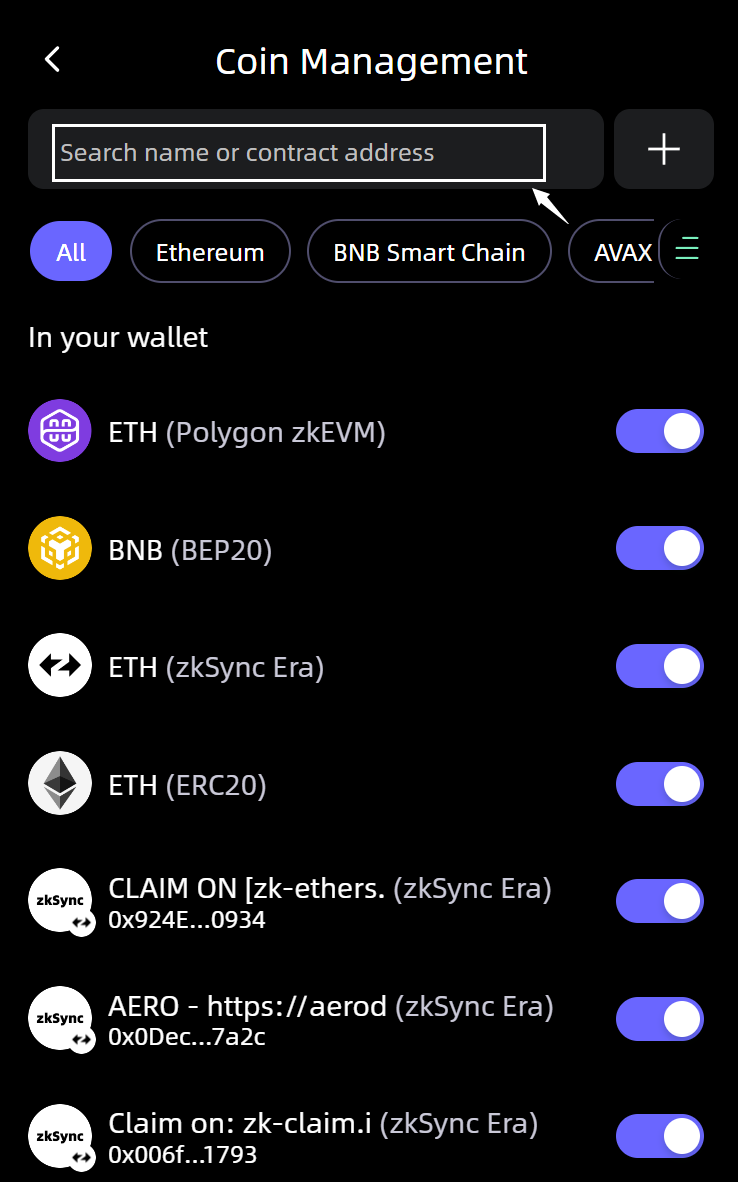Image resolution: width=738 pixels, height=1182 pixels.
Task: Disable the zk-claim.i token toggle
Action: coord(659,1138)
